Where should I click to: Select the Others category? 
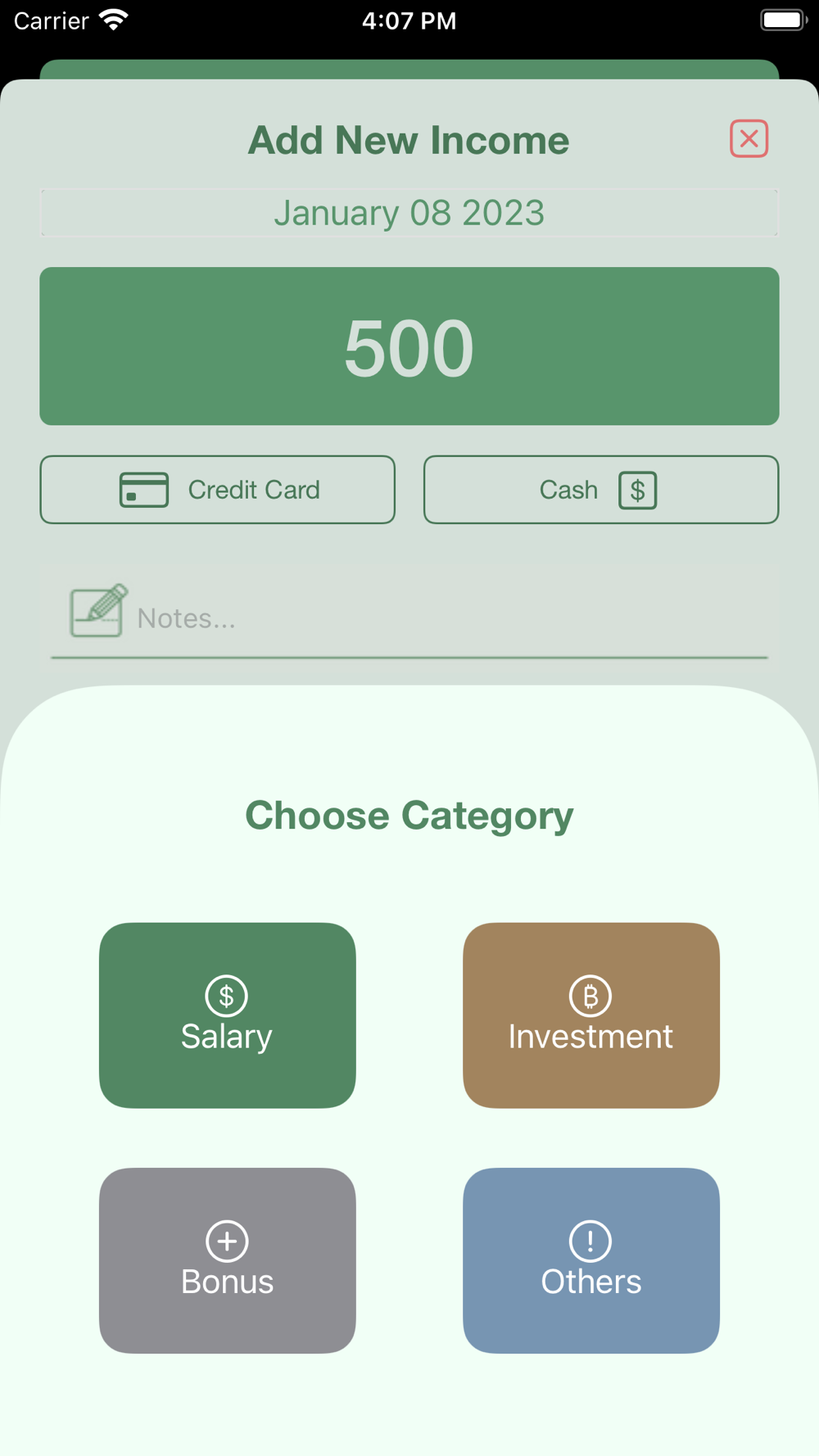click(x=591, y=1260)
